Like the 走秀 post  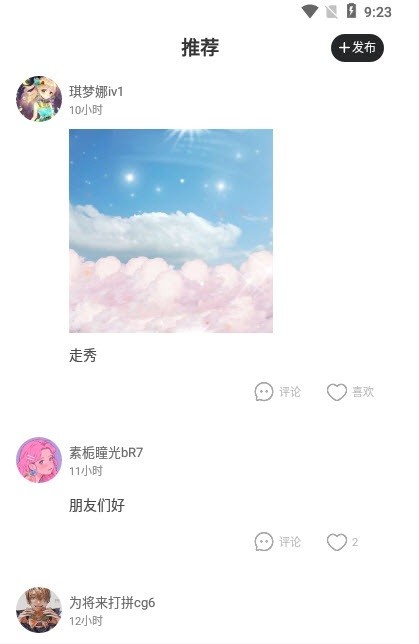coord(350,392)
